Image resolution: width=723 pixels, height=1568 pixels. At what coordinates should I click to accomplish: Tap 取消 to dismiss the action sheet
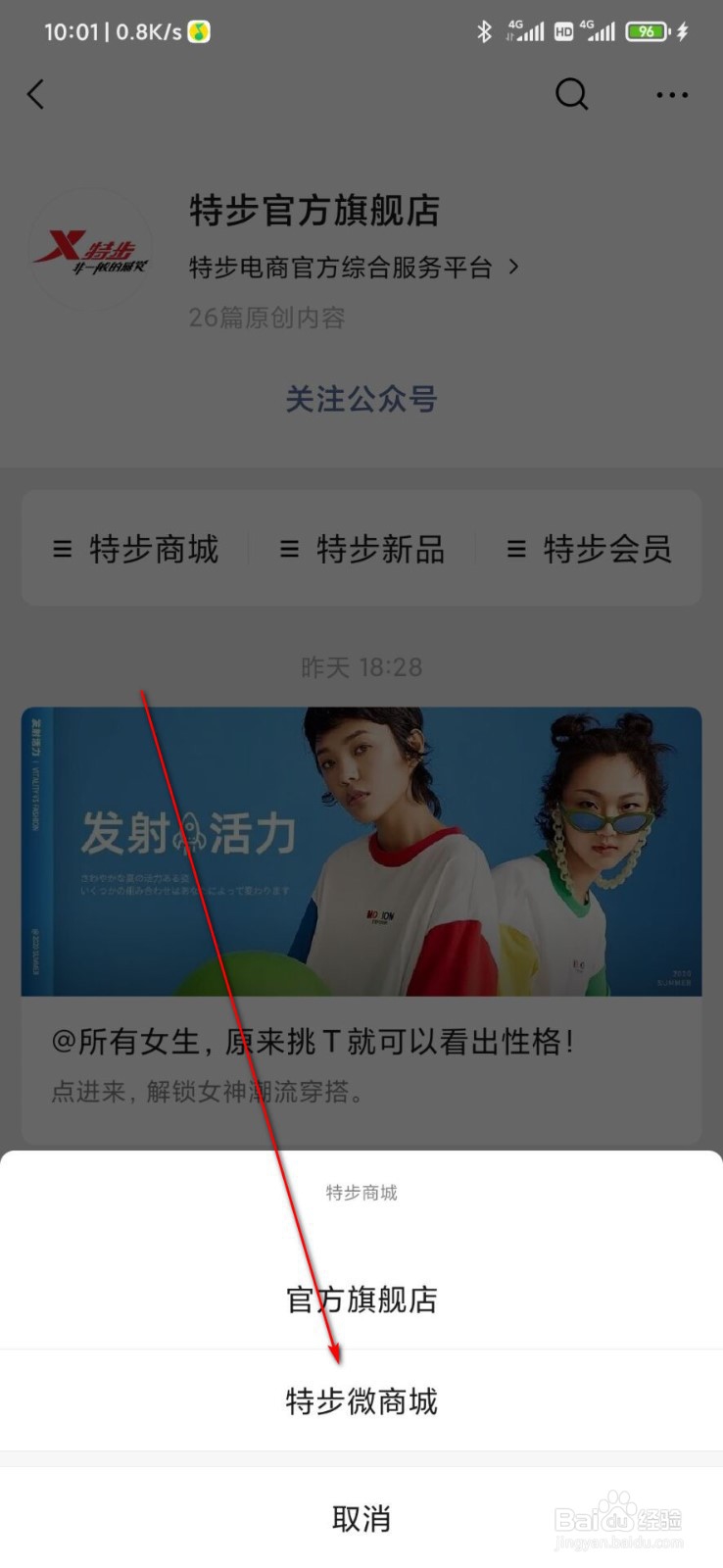(361, 1517)
